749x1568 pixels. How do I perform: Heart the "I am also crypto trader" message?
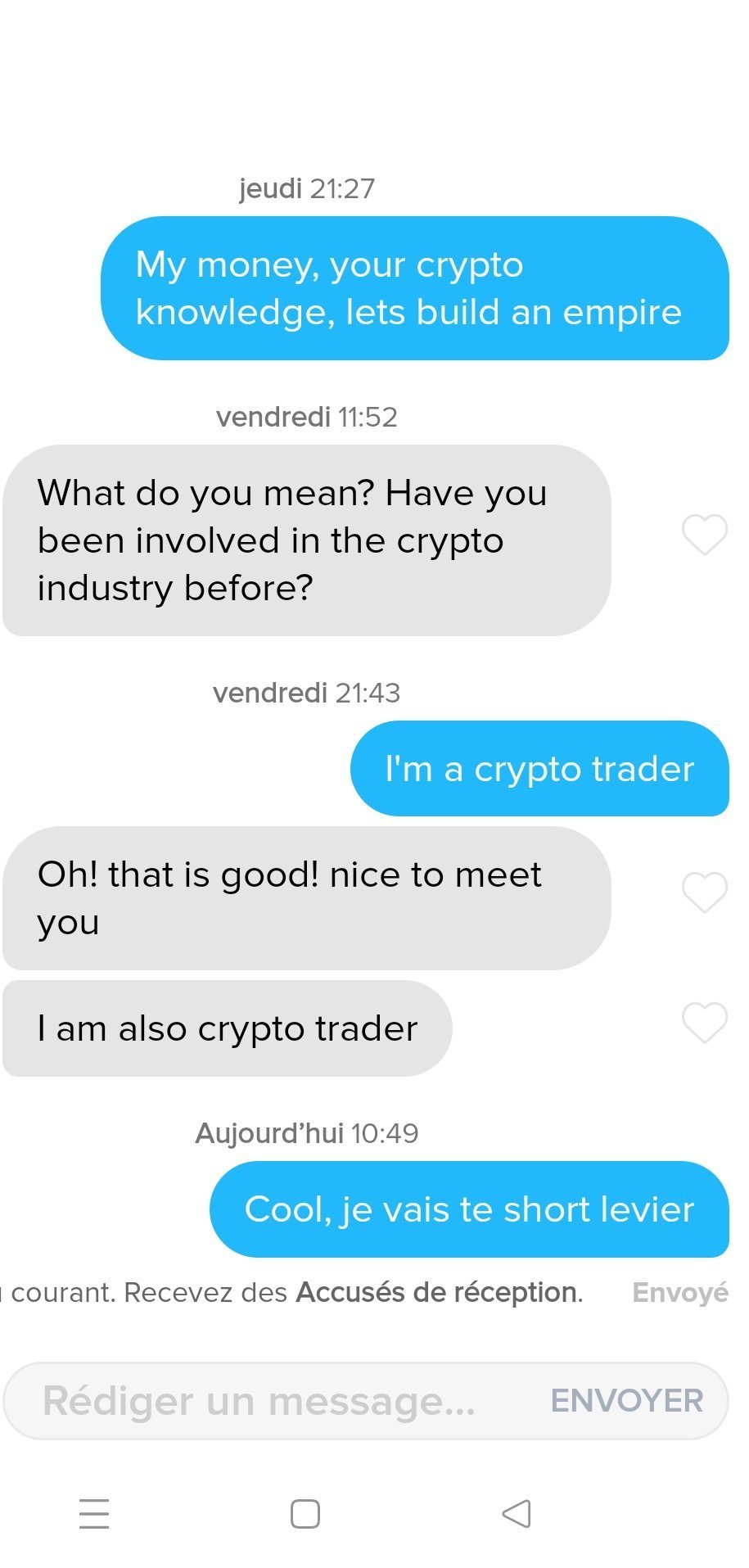point(704,1023)
